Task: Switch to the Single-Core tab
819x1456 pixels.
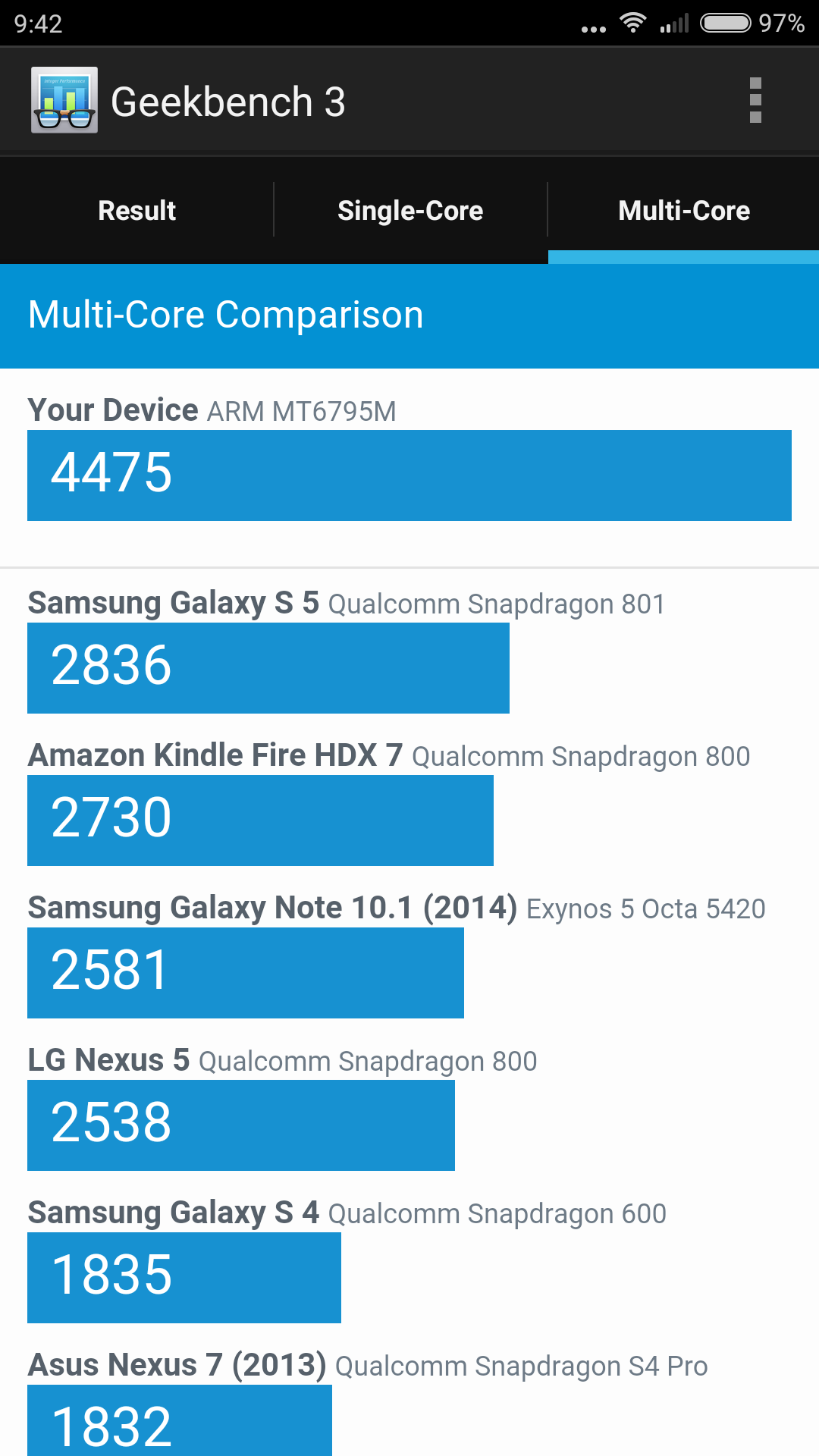Action: [410, 210]
